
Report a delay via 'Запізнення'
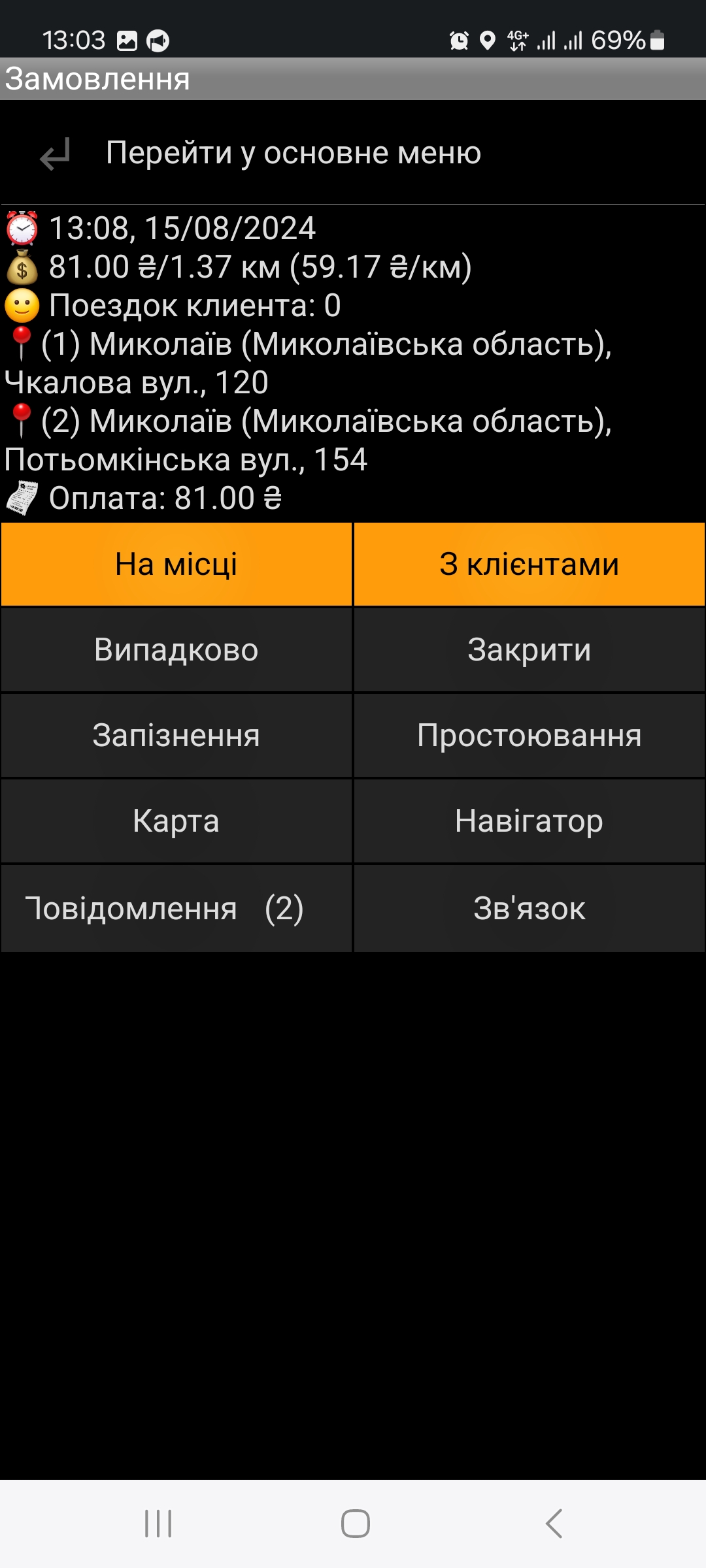coord(176,736)
